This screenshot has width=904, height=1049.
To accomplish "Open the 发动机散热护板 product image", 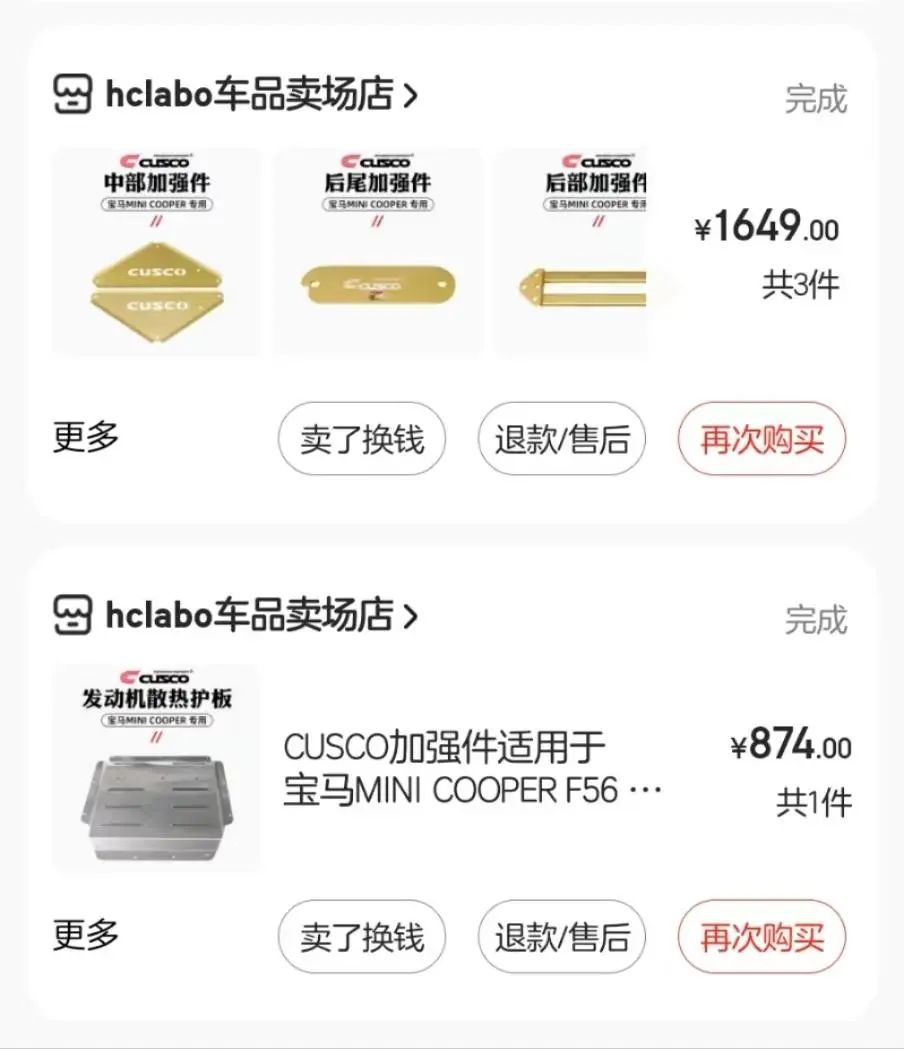I will pos(157,768).
